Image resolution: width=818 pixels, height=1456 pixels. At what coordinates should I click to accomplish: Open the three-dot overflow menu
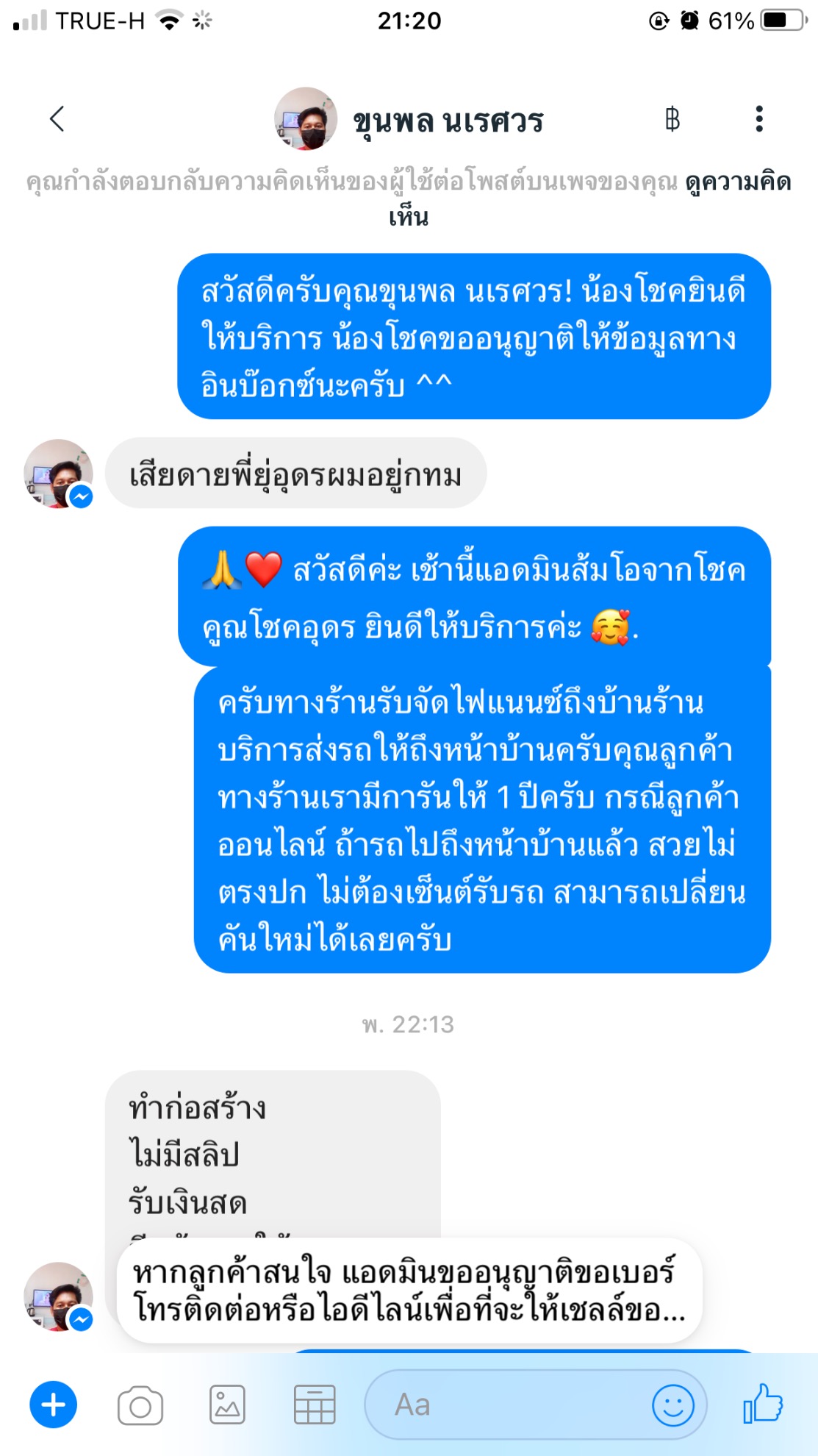tap(758, 119)
